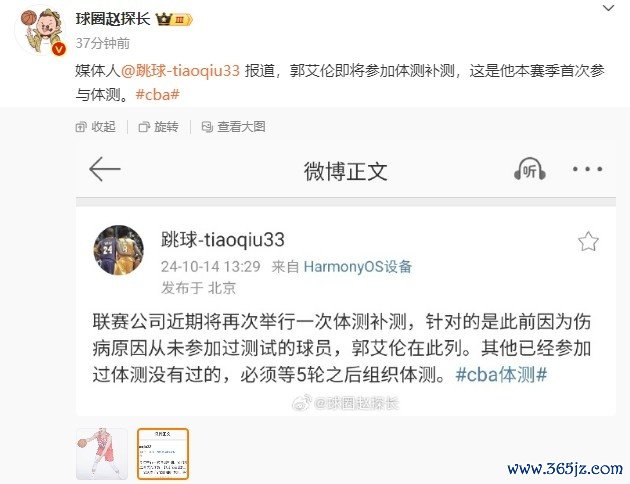Viewport: 630px width, 484px height.
Task: Select the basketball player thumbnail
Action: [101, 454]
